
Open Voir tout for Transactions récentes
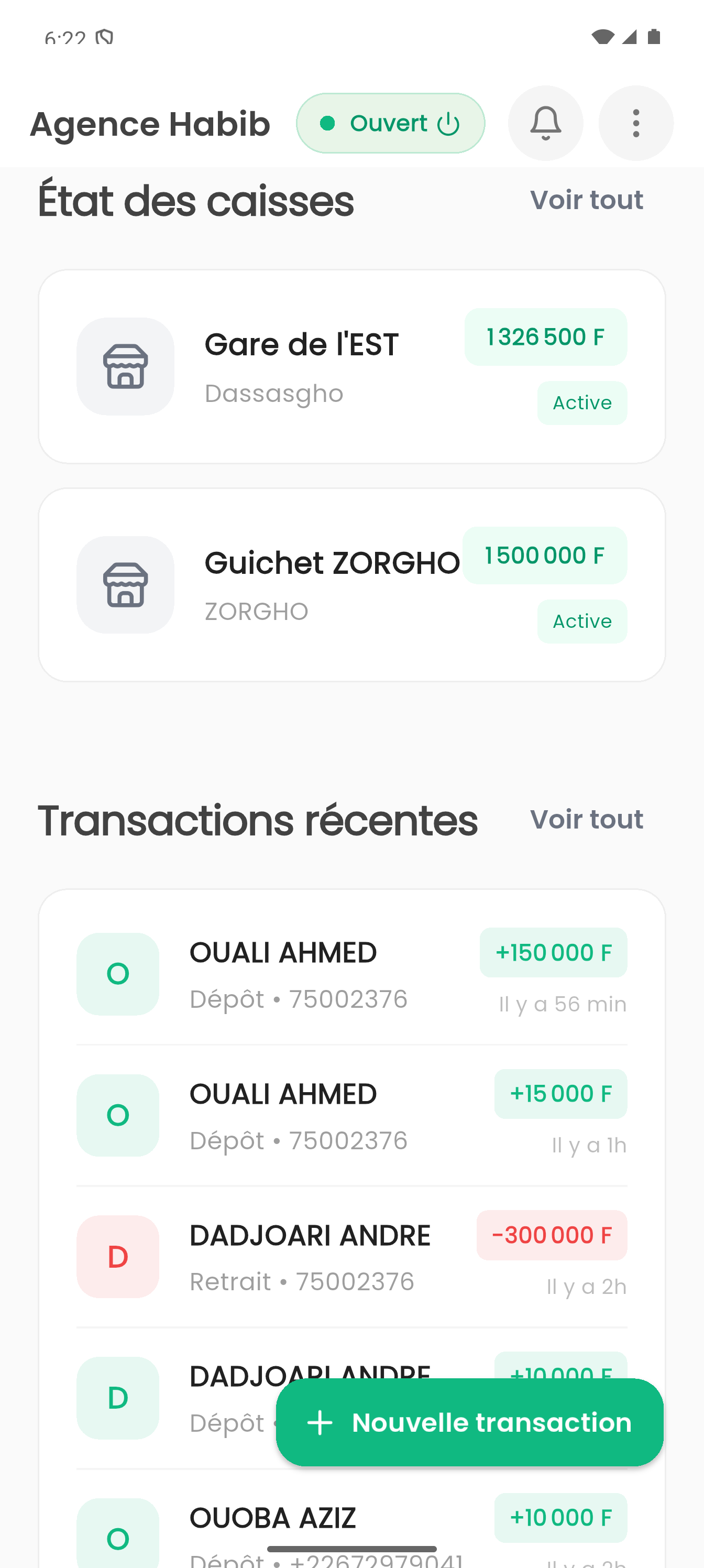[586, 819]
